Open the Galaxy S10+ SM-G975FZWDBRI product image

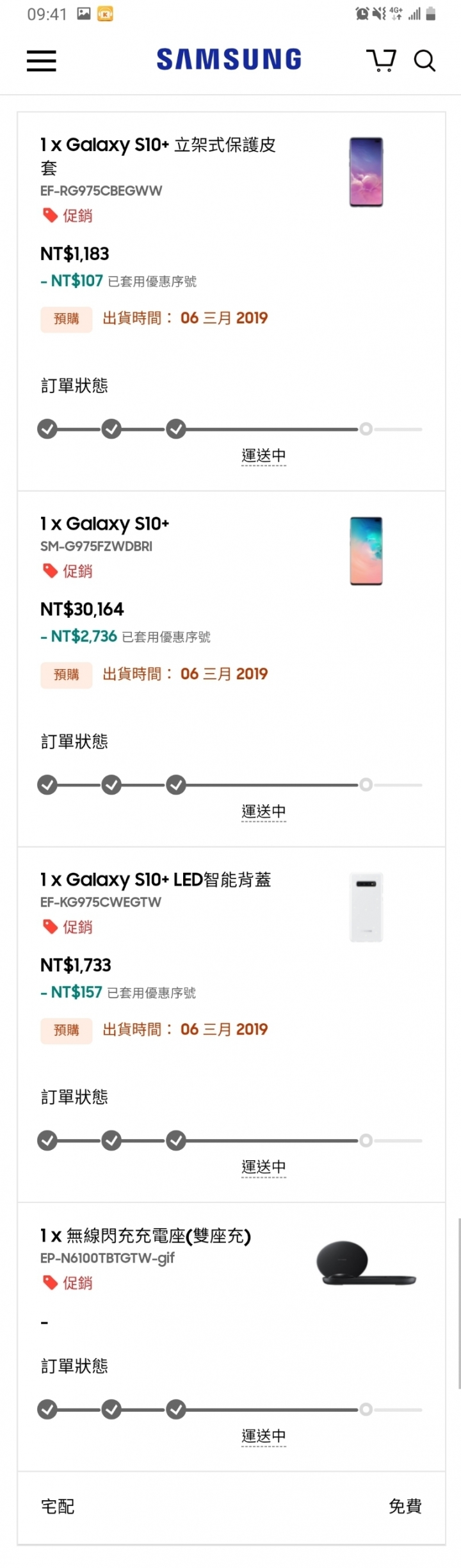366,551
